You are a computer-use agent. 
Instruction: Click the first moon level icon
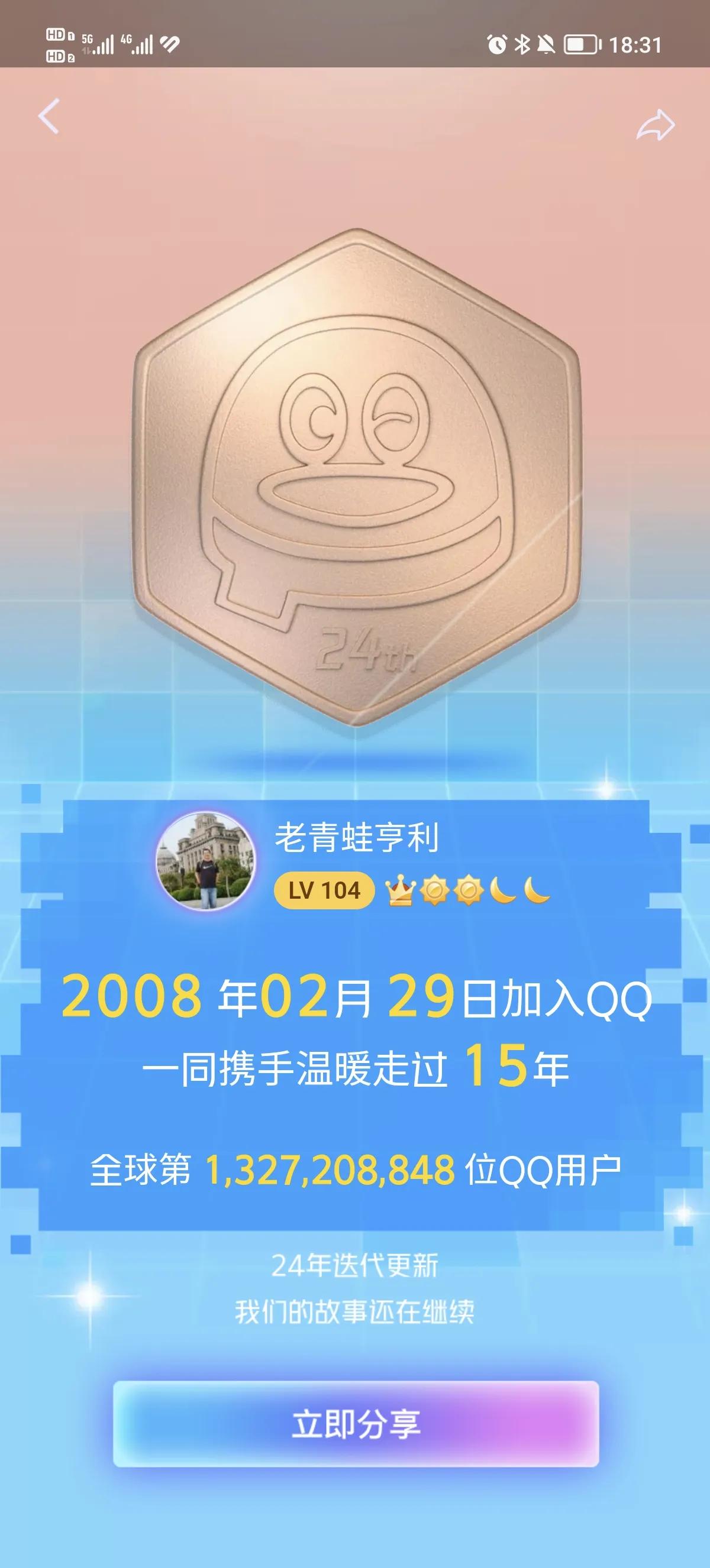(503, 890)
